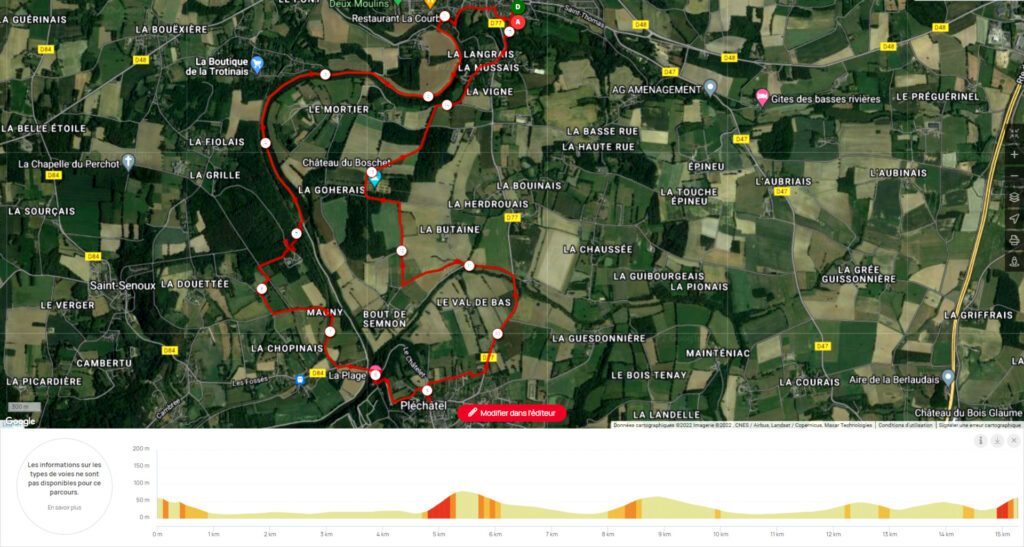Zoom out with the minus control
Screen dimensions: 1024x547
[x=1014, y=176]
